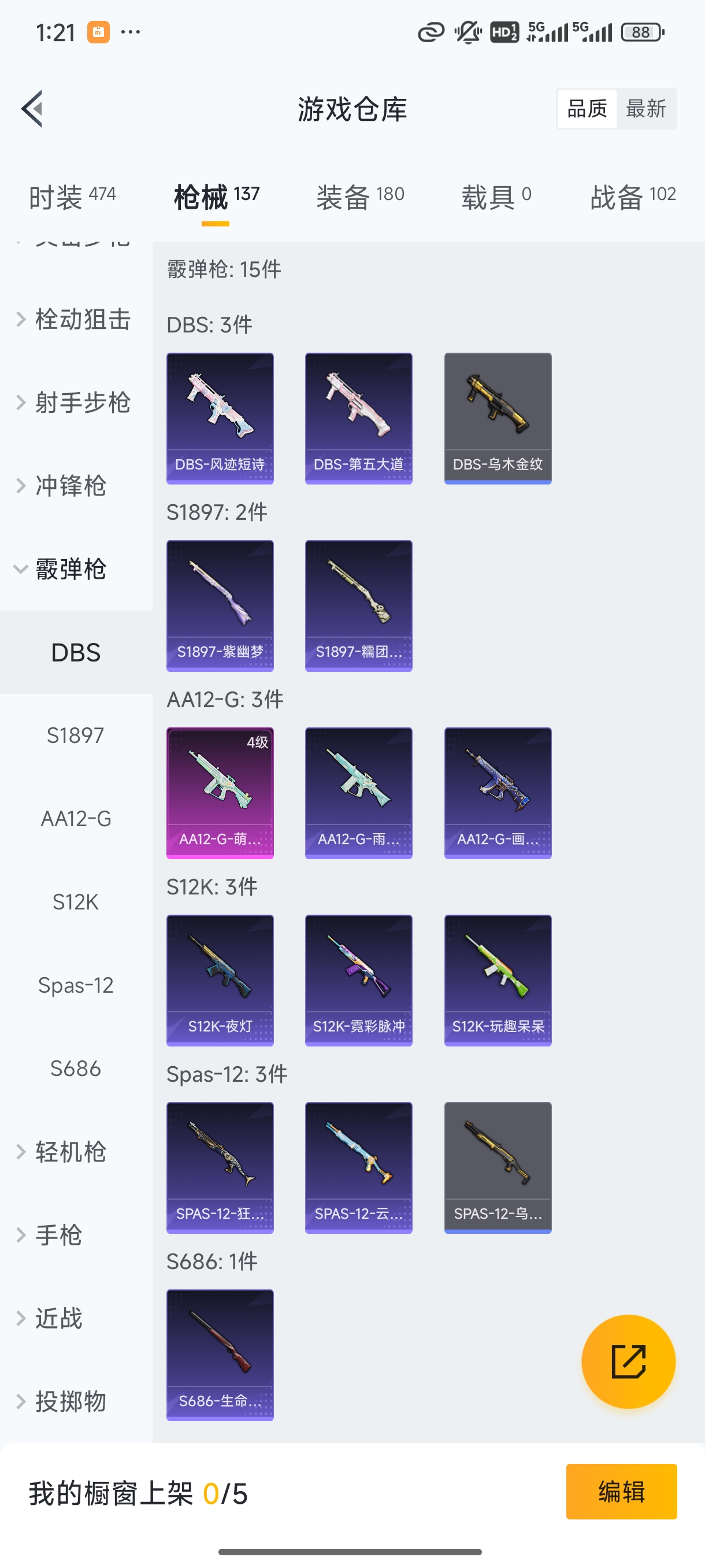Select S12K in the sidebar
Image resolution: width=705 pixels, height=1568 pixels.
pos(76,901)
